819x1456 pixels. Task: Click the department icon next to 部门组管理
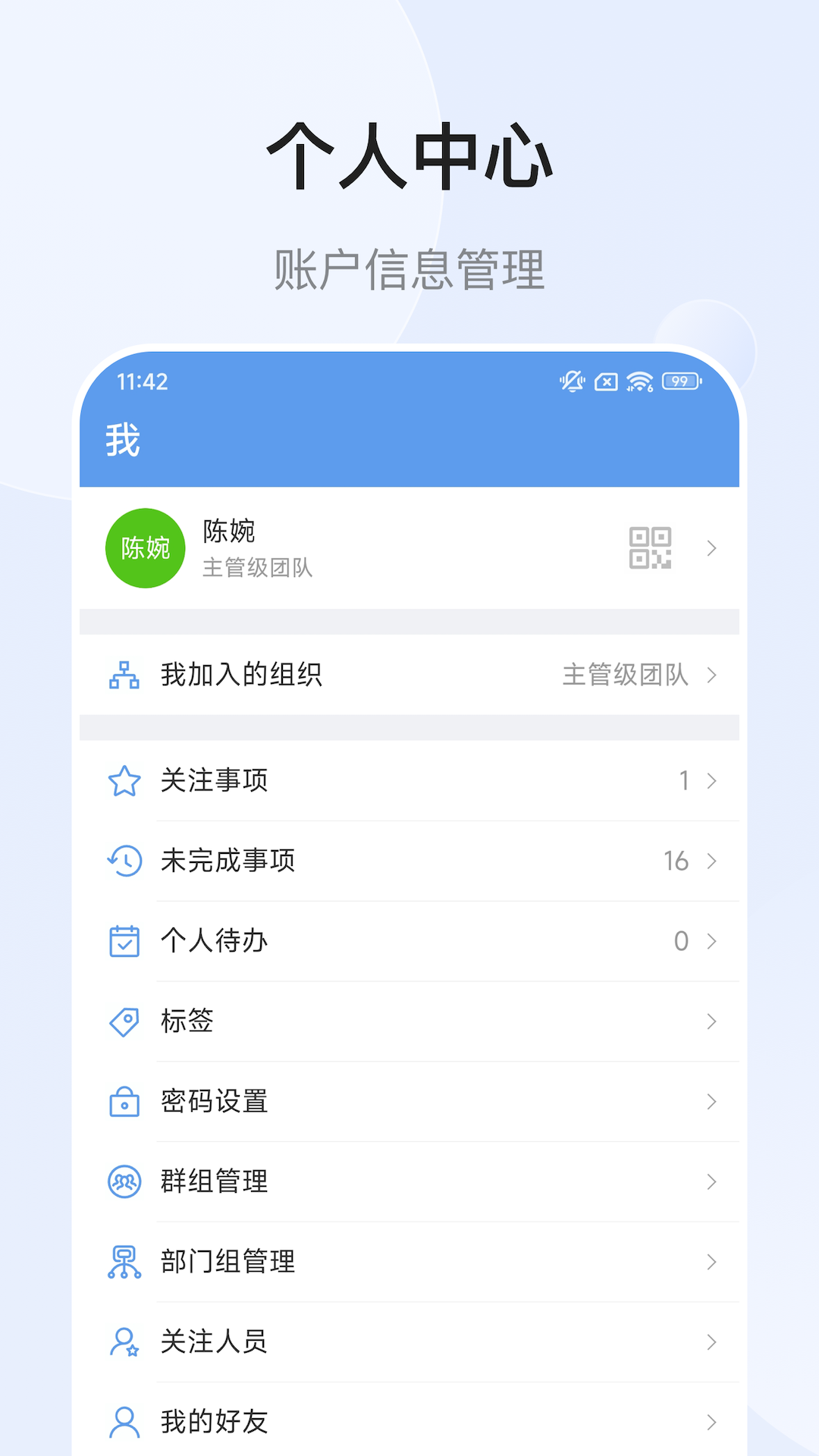[x=124, y=1262]
